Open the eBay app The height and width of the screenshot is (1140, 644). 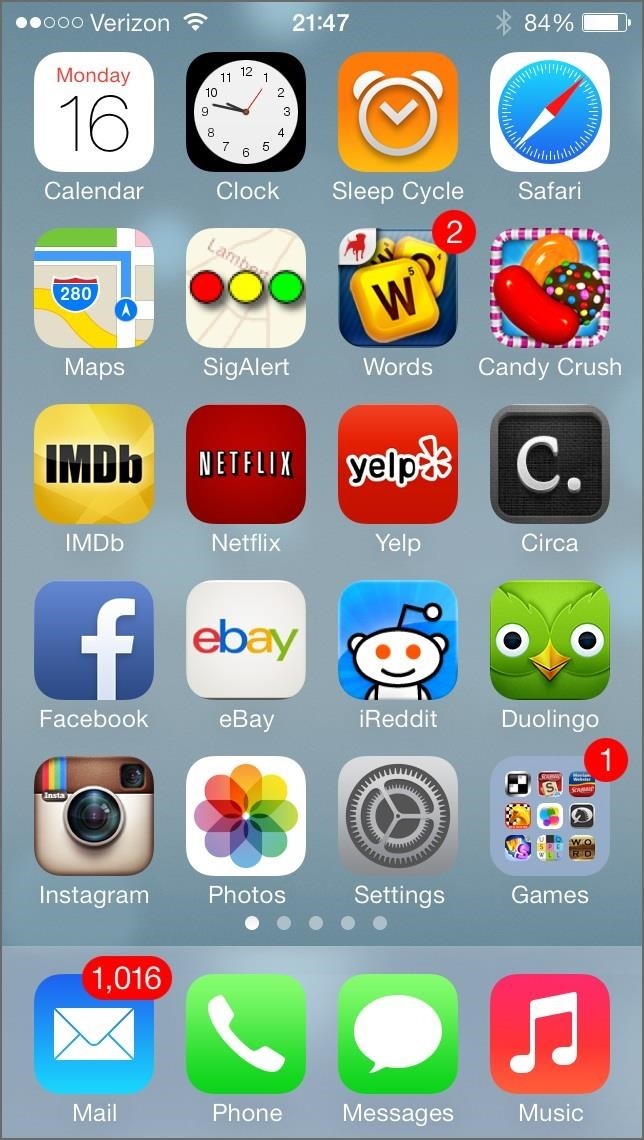[x=246, y=640]
